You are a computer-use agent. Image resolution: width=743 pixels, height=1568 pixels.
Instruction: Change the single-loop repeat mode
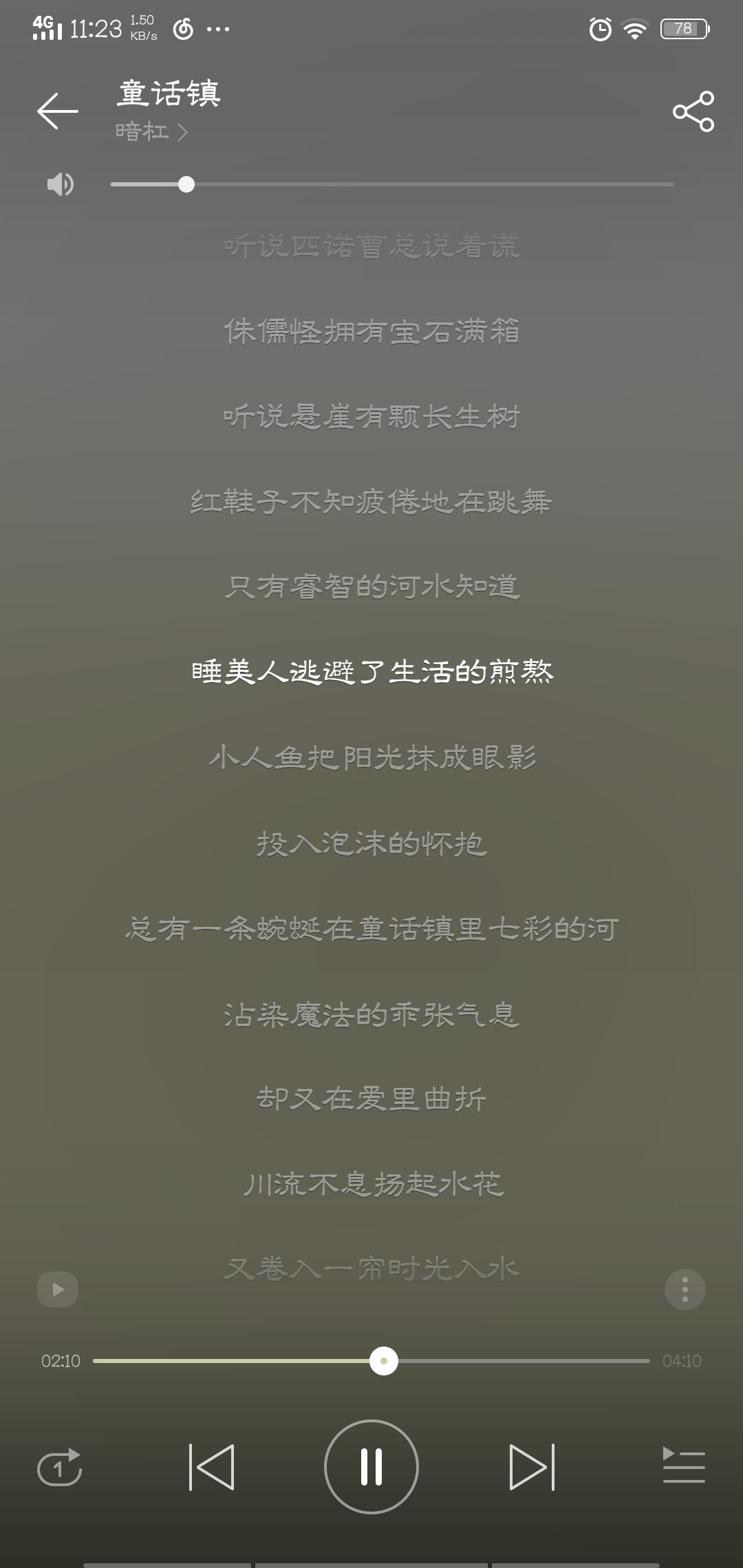pyautogui.click(x=59, y=1467)
